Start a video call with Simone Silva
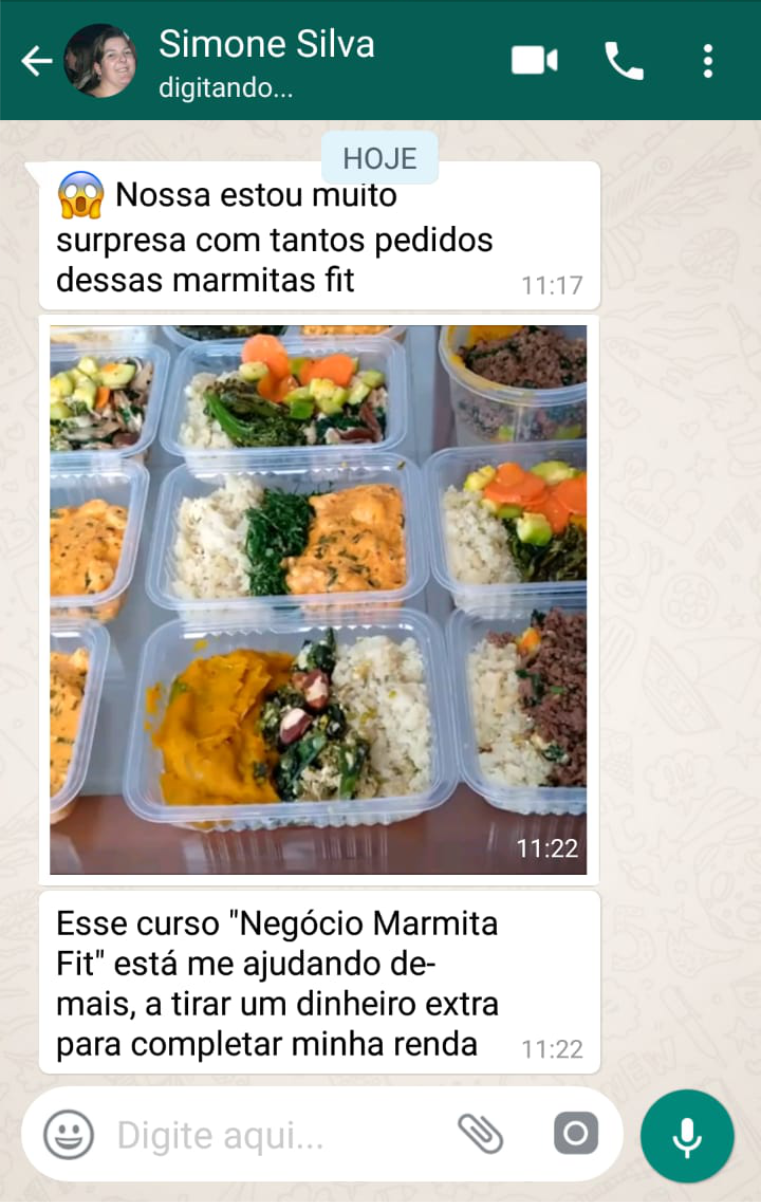The image size is (761, 1202). pos(534,61)
